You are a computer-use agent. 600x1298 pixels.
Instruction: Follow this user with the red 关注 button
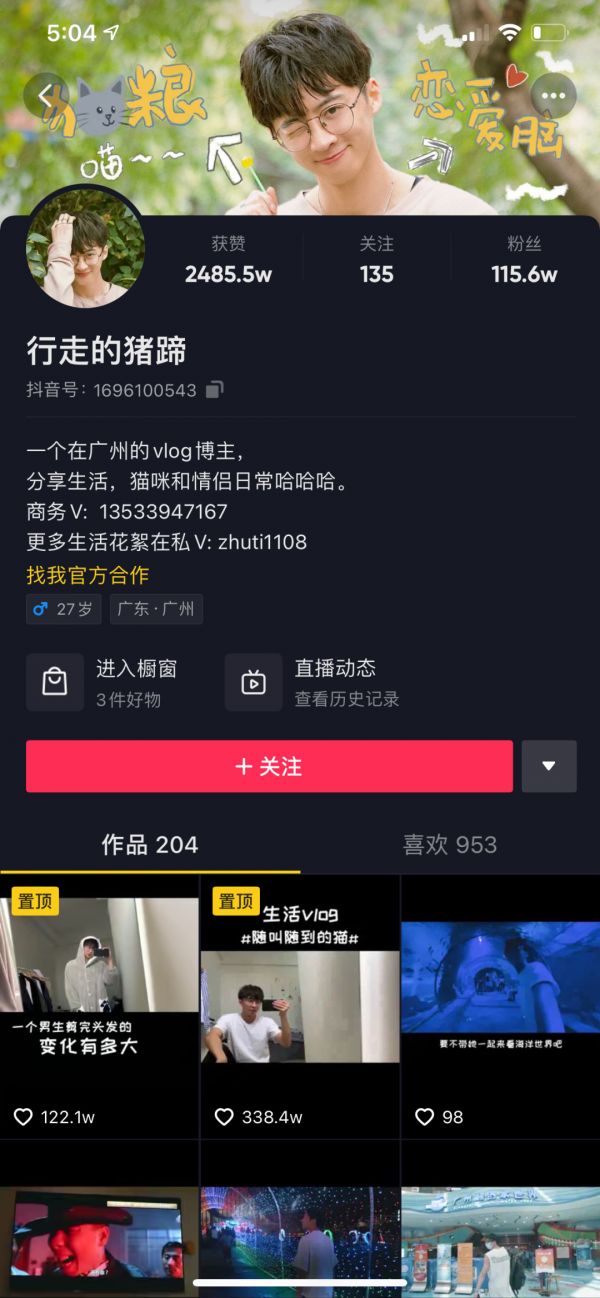[x=269, y=766]
